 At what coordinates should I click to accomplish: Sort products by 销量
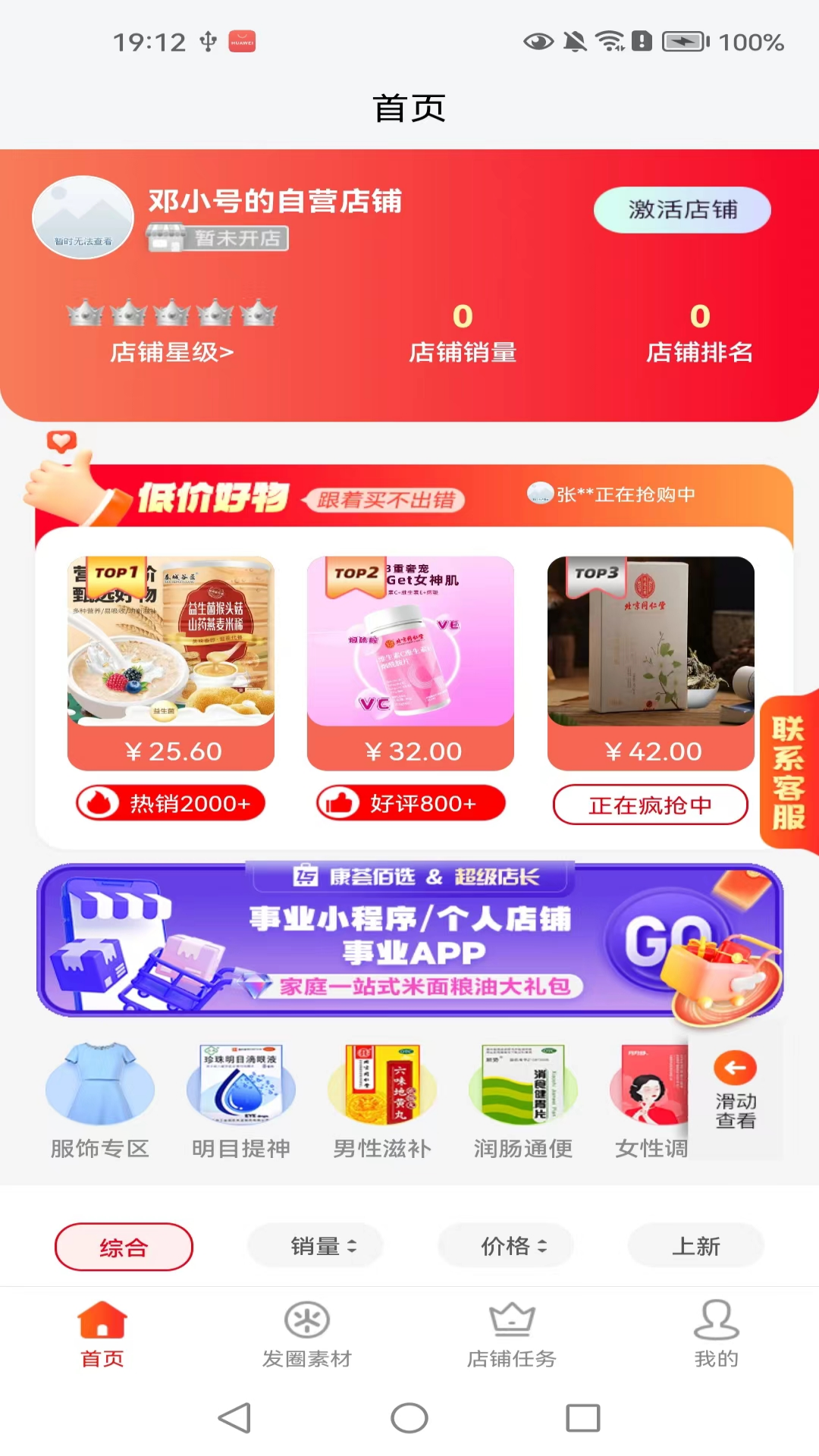(x=315, y=1246)
